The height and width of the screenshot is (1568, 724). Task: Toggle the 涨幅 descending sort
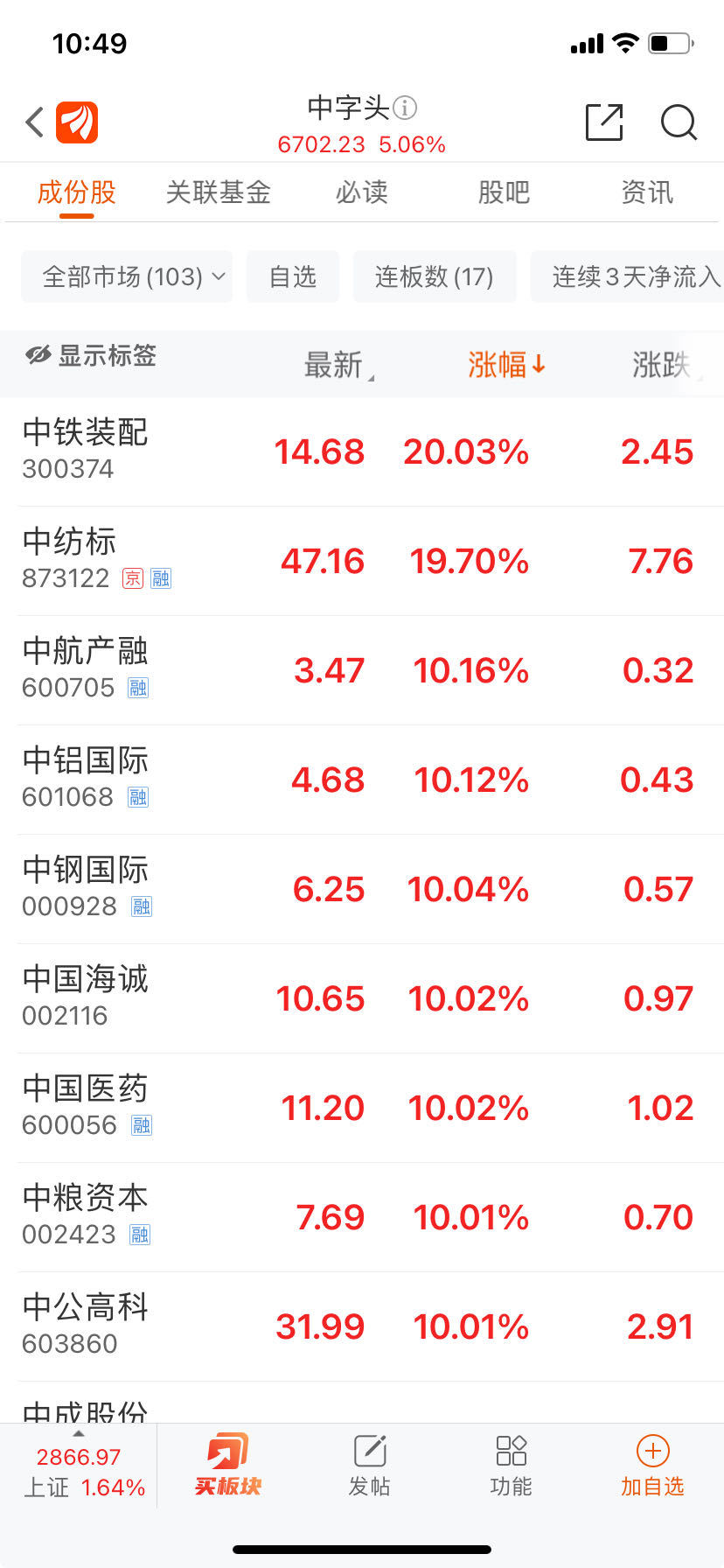(x=507, y=365)
